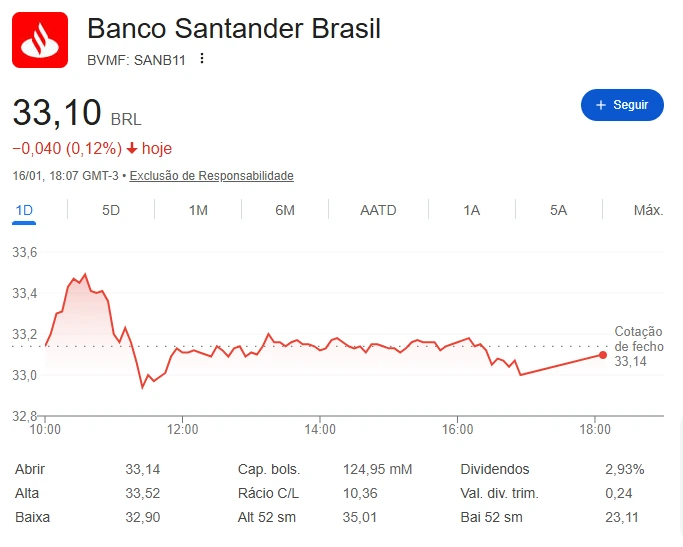Open the overflow menu beside SANB11
Image resolution: width=683 pixels, height=547 pixels.
click(202, 58)
